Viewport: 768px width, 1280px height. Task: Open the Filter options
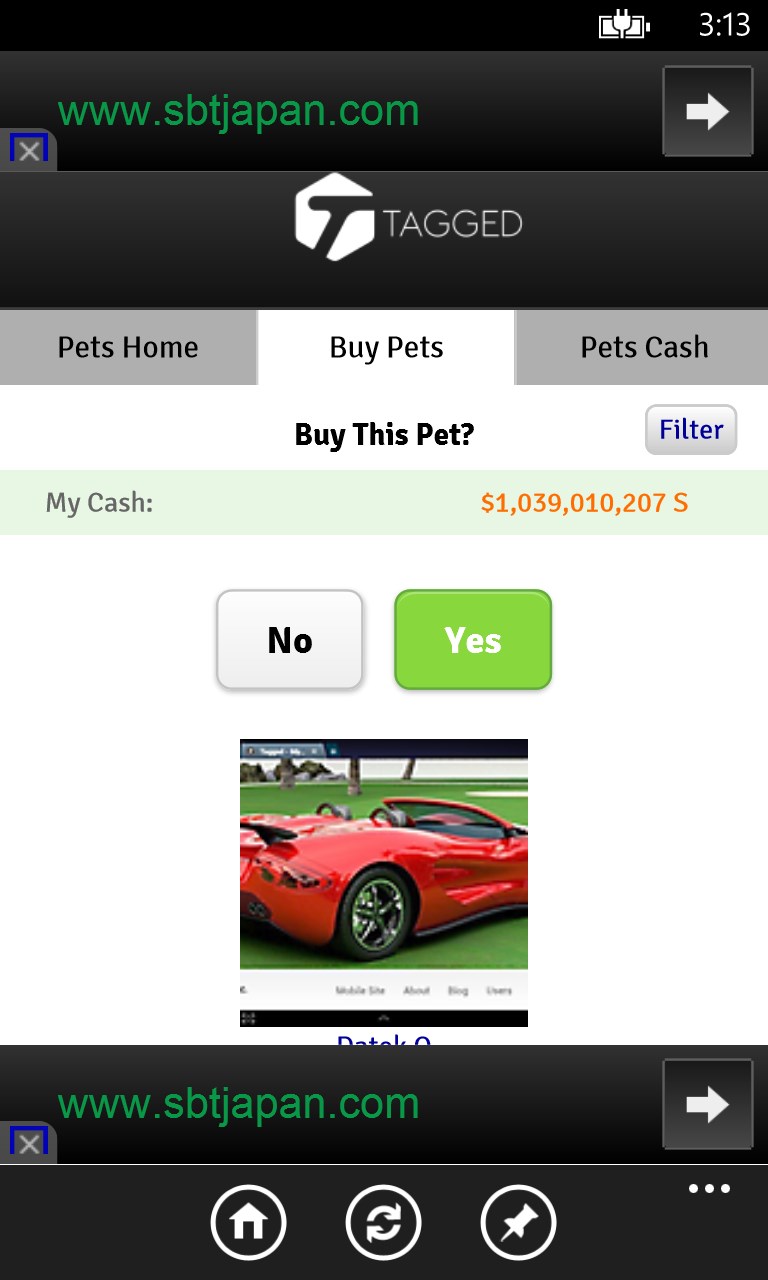690,430
